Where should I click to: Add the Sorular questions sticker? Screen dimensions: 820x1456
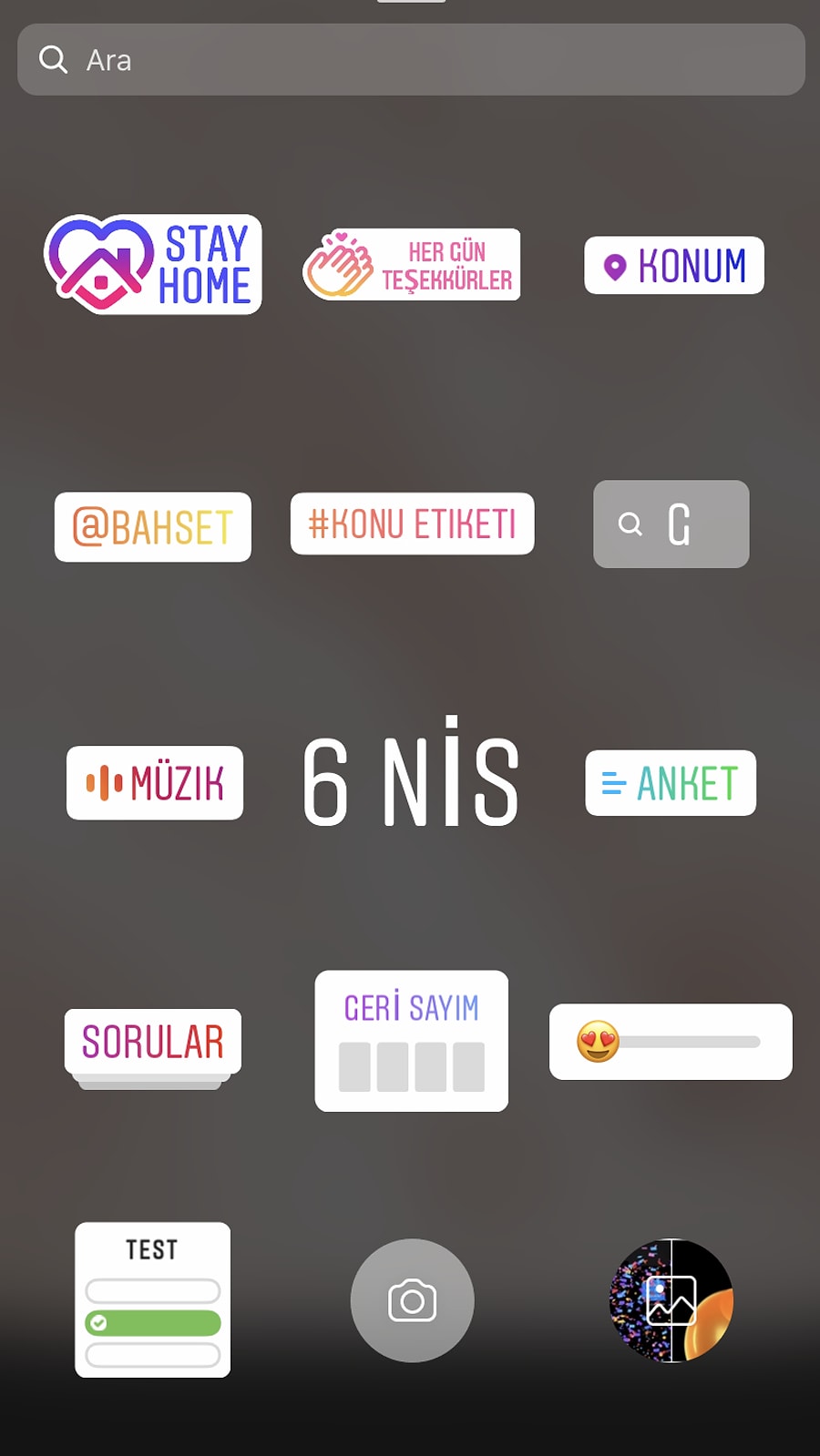[153, 1043]
